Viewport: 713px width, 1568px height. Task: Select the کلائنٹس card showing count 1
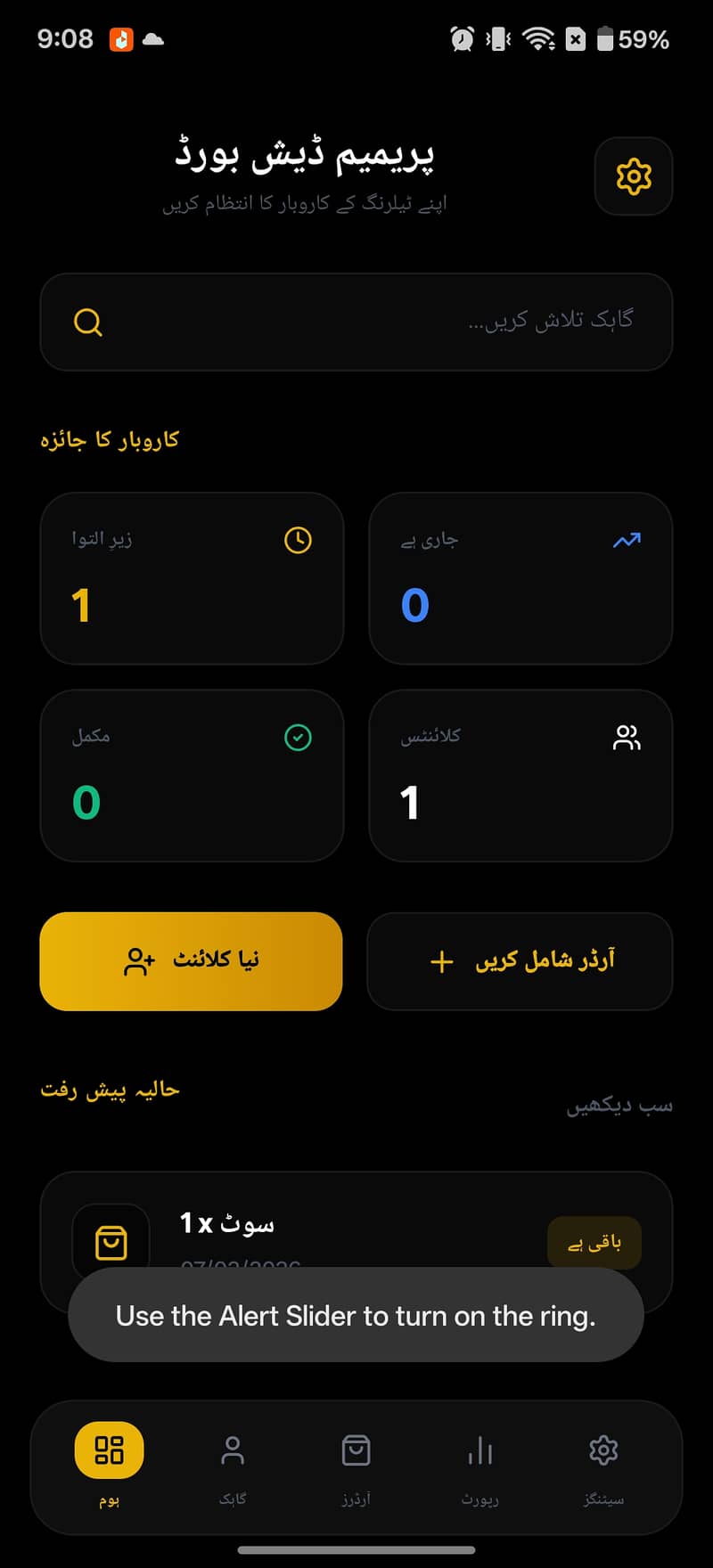520,776
